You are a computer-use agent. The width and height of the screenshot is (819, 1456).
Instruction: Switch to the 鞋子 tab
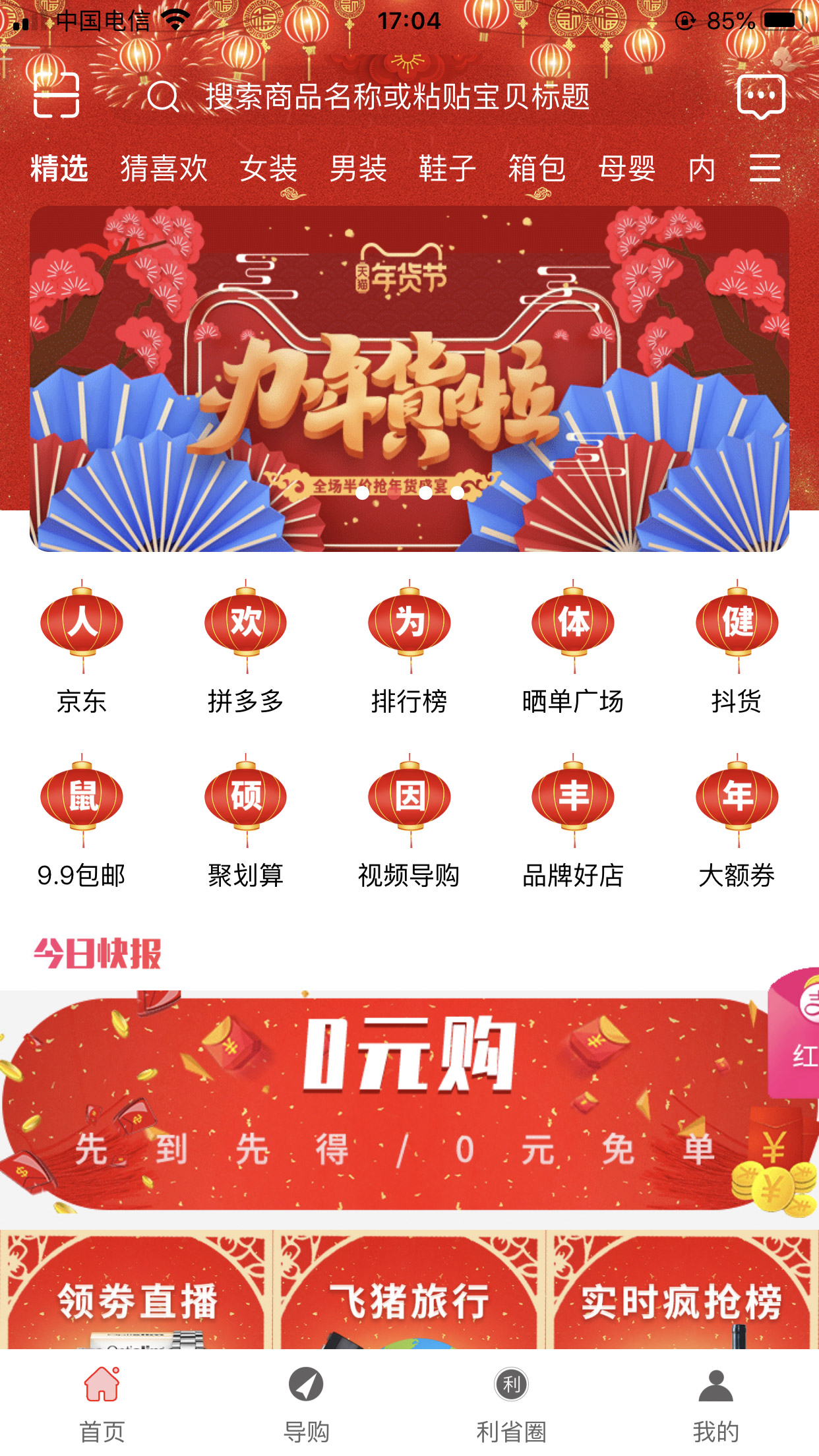[447, 169]
